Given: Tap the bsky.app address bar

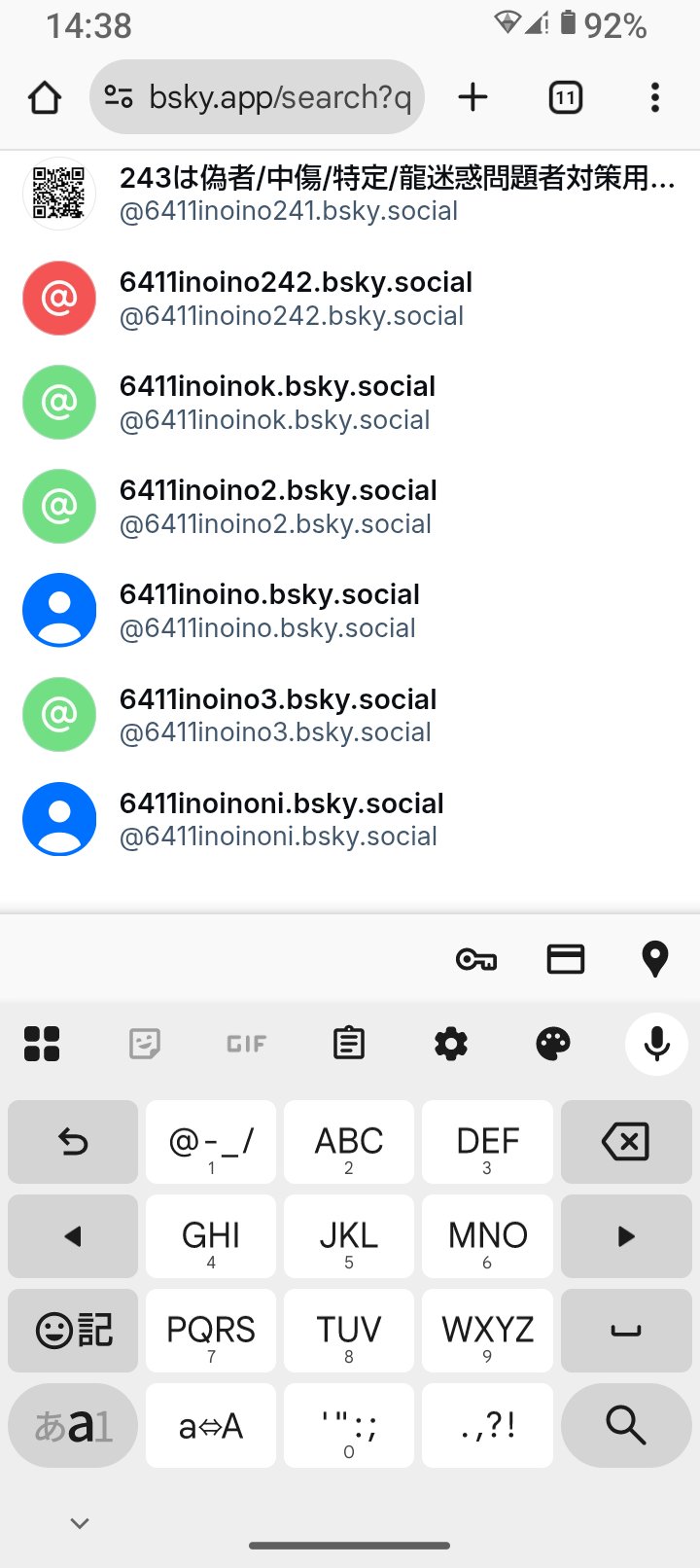Looking at the screenshot, I should coord(257,97).
